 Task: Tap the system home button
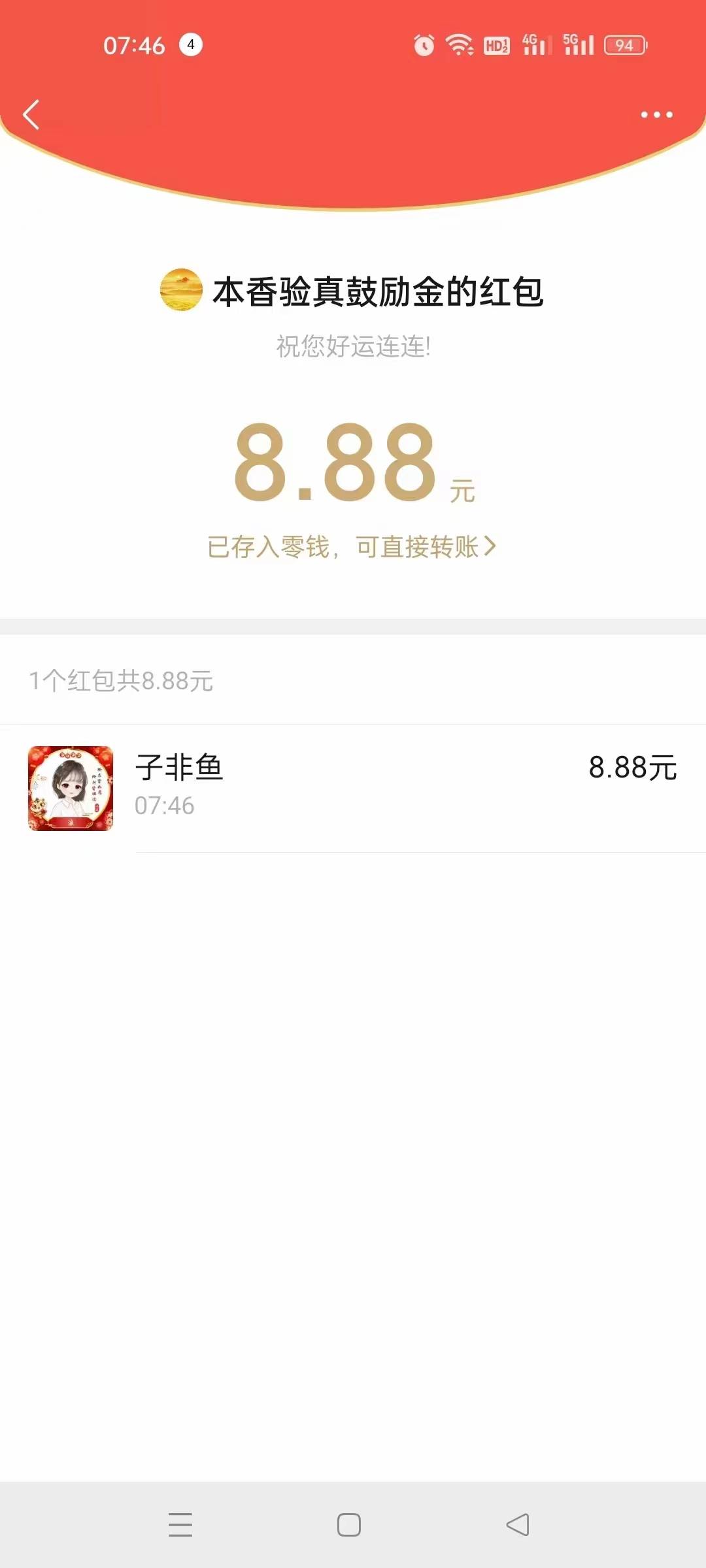(349, 1525)
